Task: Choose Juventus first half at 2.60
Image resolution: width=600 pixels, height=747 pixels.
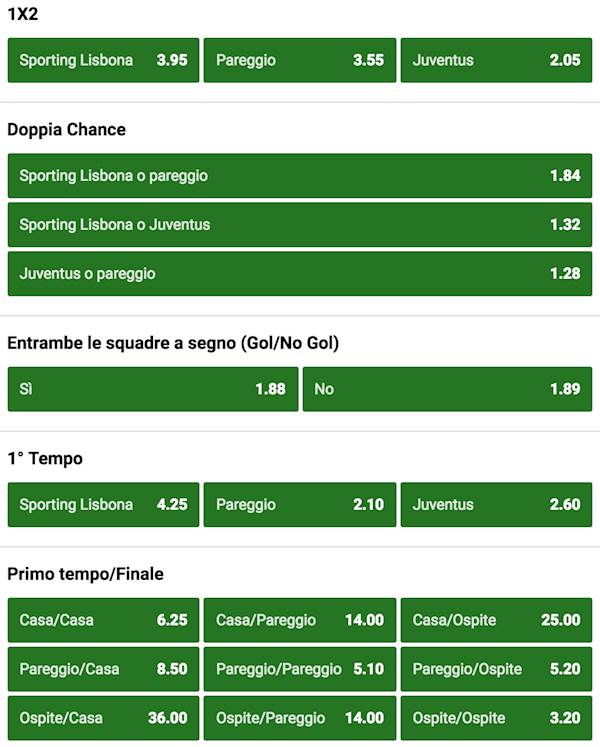Action: point(496,505)
